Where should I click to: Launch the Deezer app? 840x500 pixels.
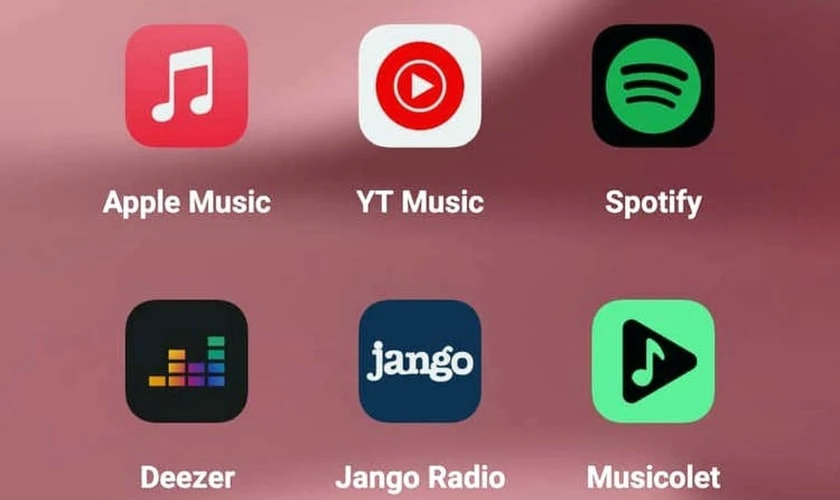[x=186, y=360]
